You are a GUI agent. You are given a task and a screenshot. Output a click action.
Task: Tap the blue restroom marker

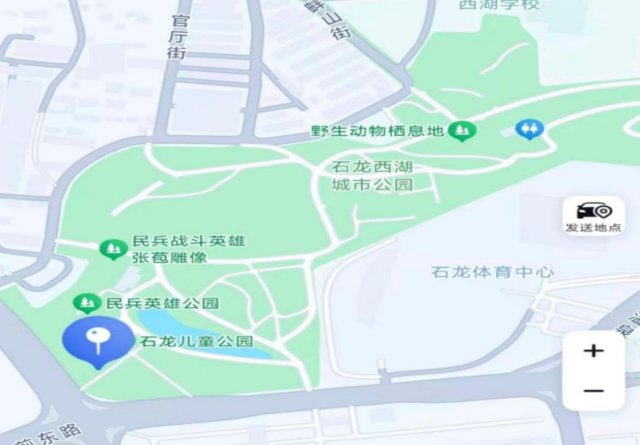(x=527, y=129)
